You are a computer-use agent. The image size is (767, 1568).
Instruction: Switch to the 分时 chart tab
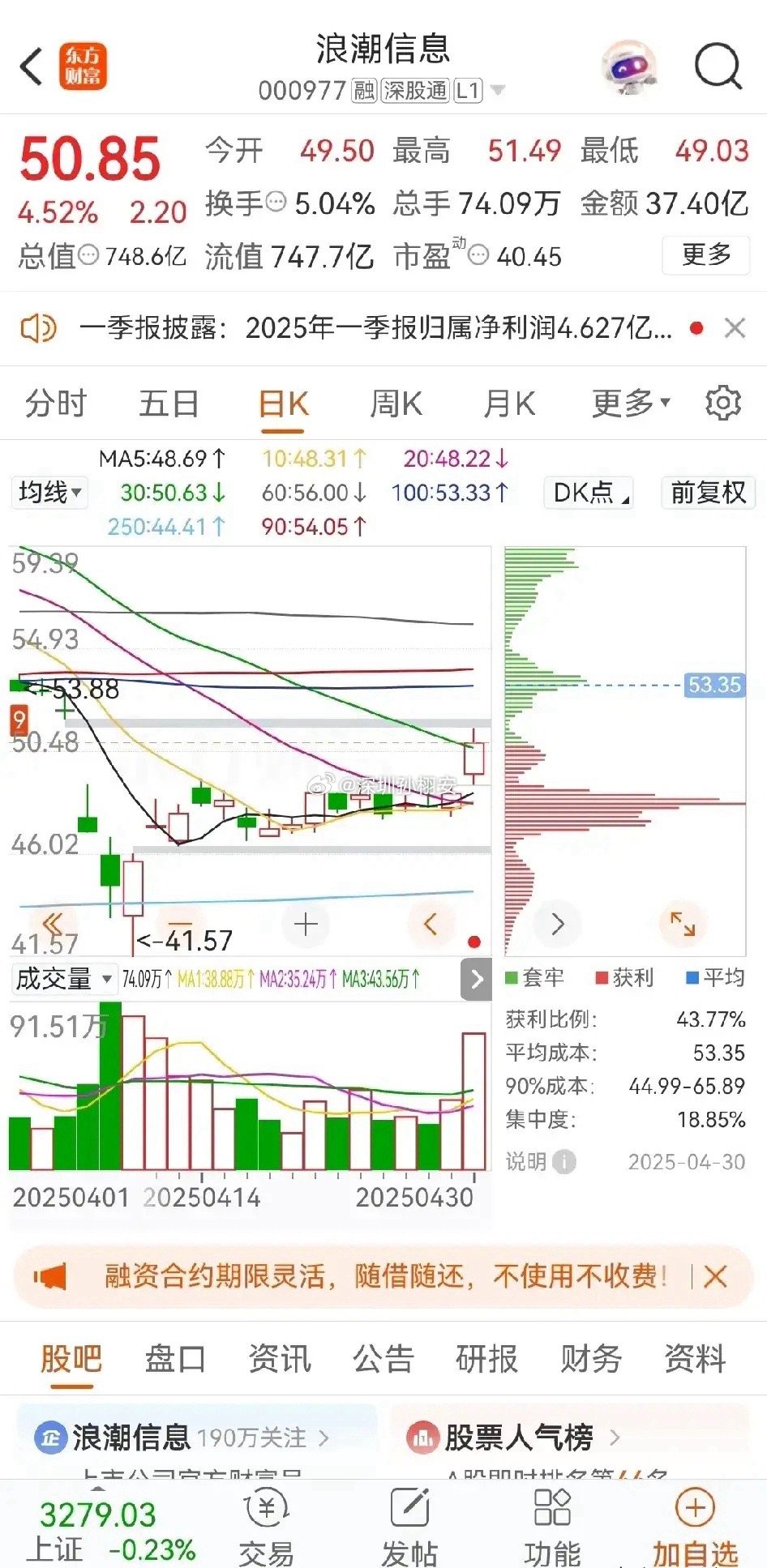pos(56,403)
